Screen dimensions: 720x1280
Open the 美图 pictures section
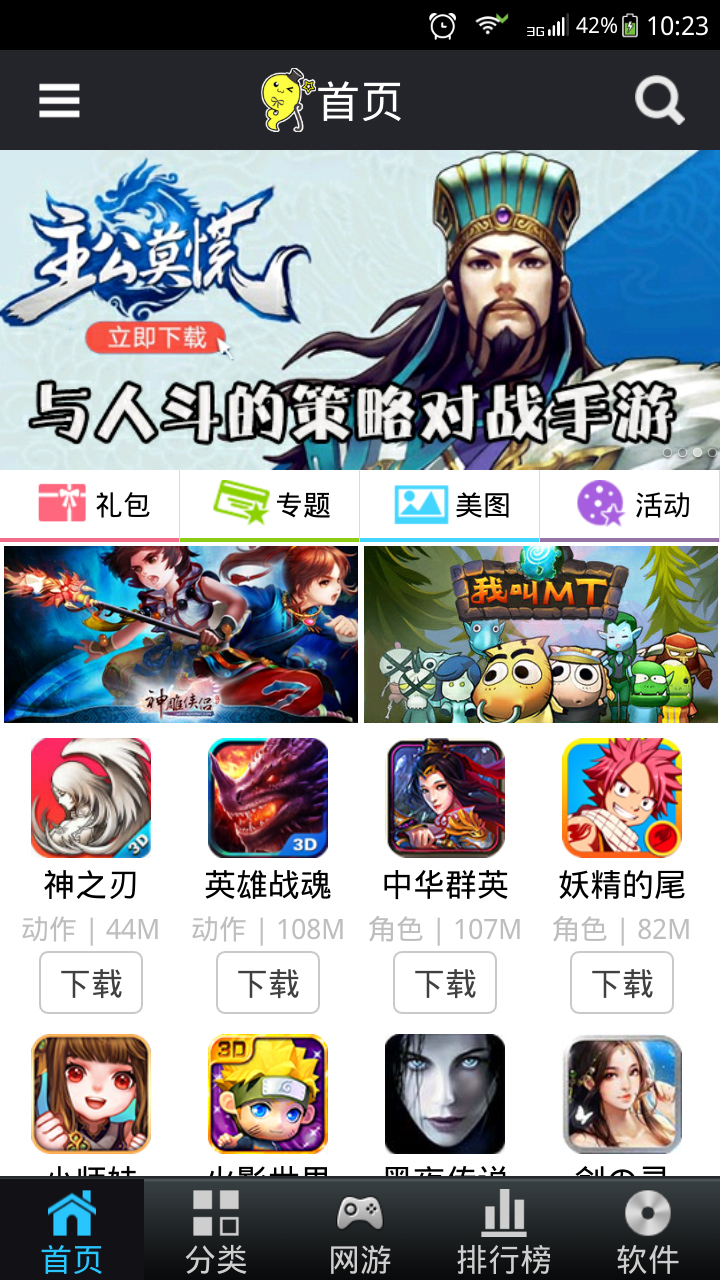coord(450,505)
